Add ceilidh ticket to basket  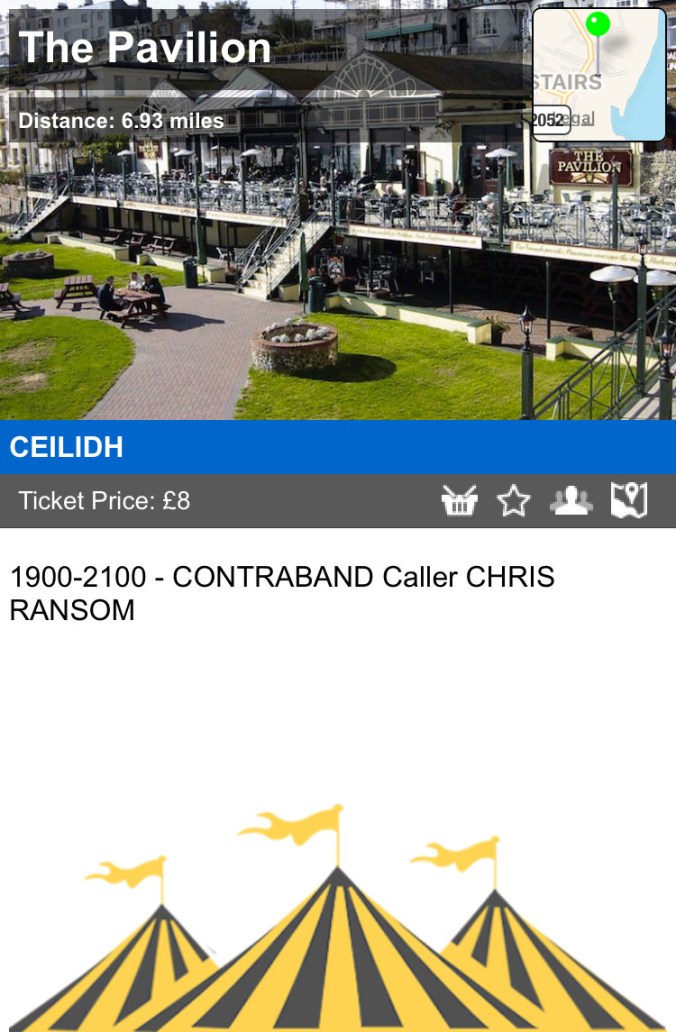[459, 500]
